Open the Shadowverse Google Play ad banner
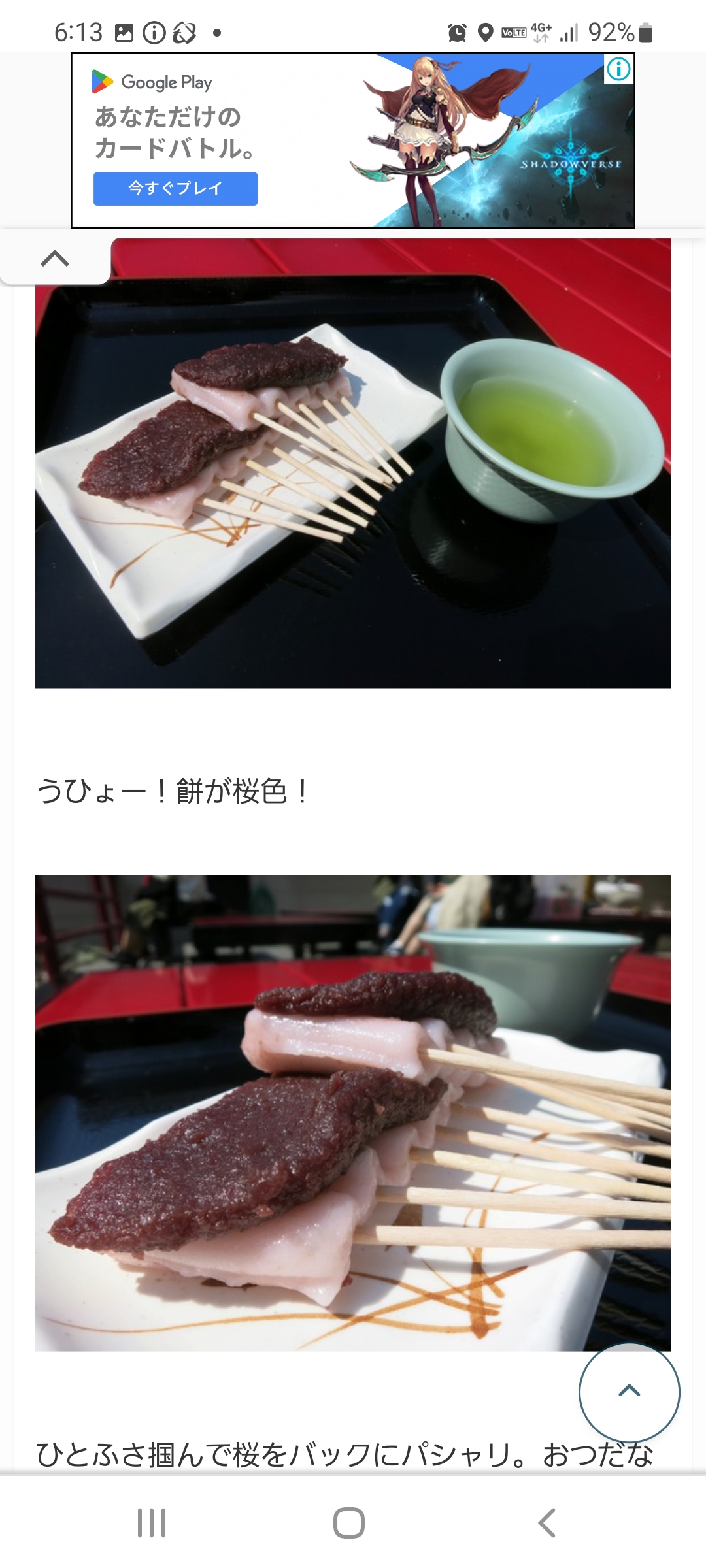This screenshot has height=1568, width=706. pos(353,140)
